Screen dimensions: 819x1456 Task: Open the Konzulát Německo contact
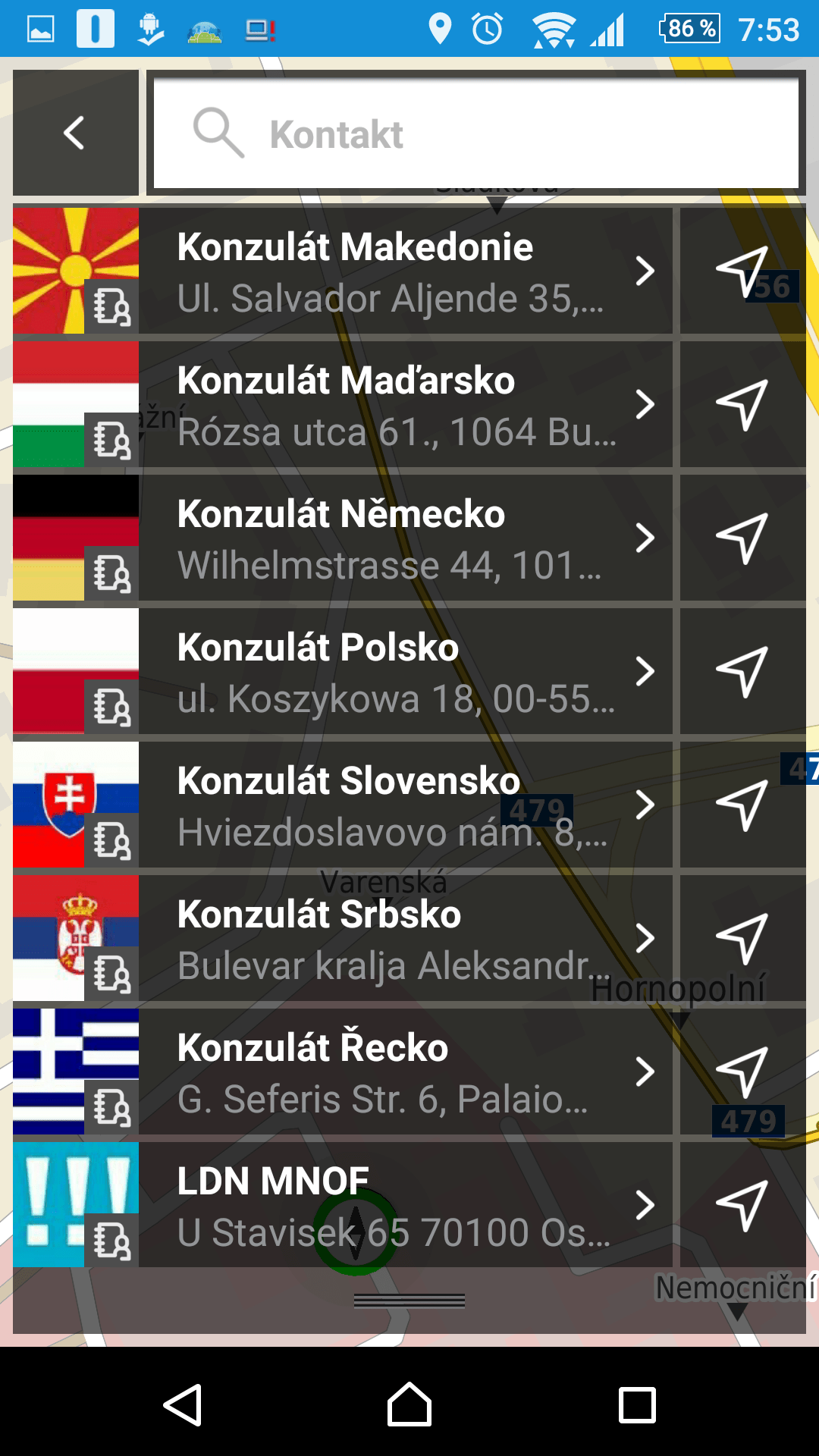(343, 538)
